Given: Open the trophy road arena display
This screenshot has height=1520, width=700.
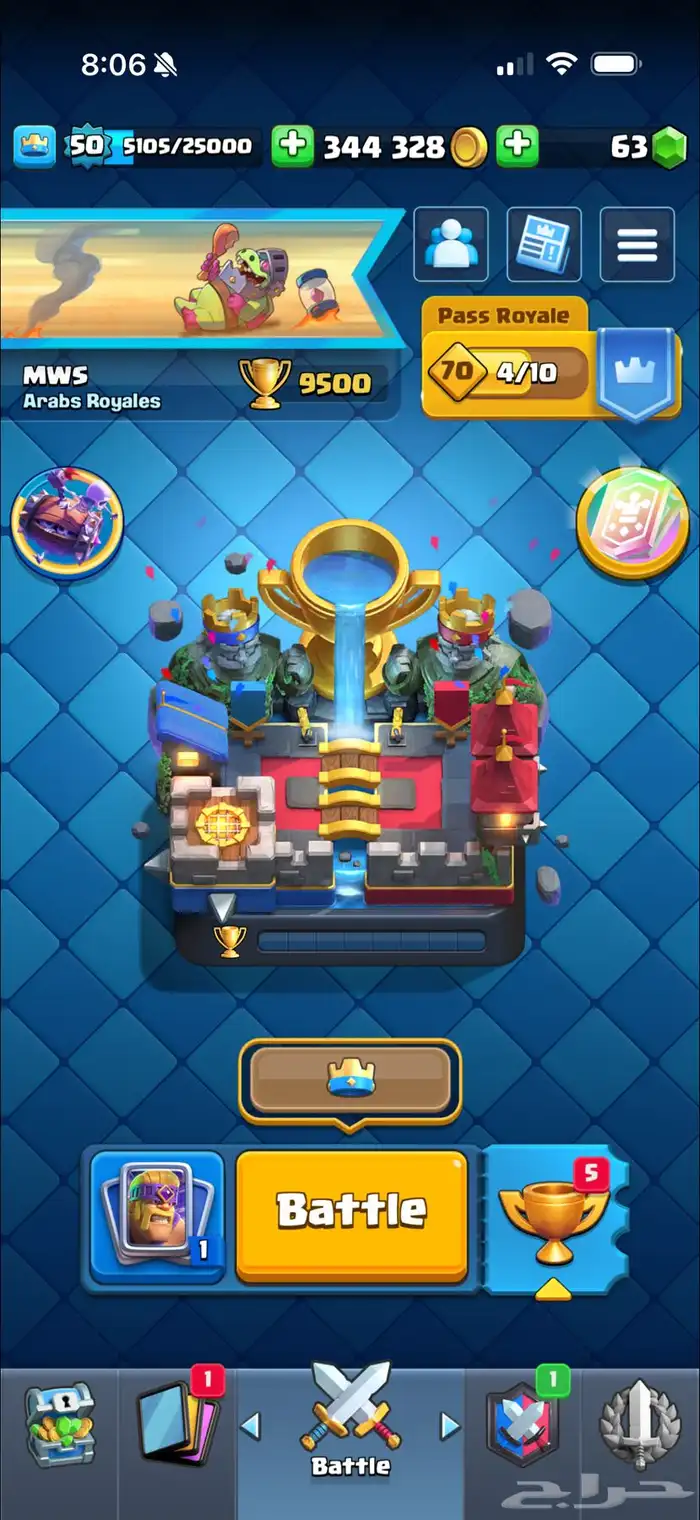Looking at the screenshot, I should click(x=350, y=740).
